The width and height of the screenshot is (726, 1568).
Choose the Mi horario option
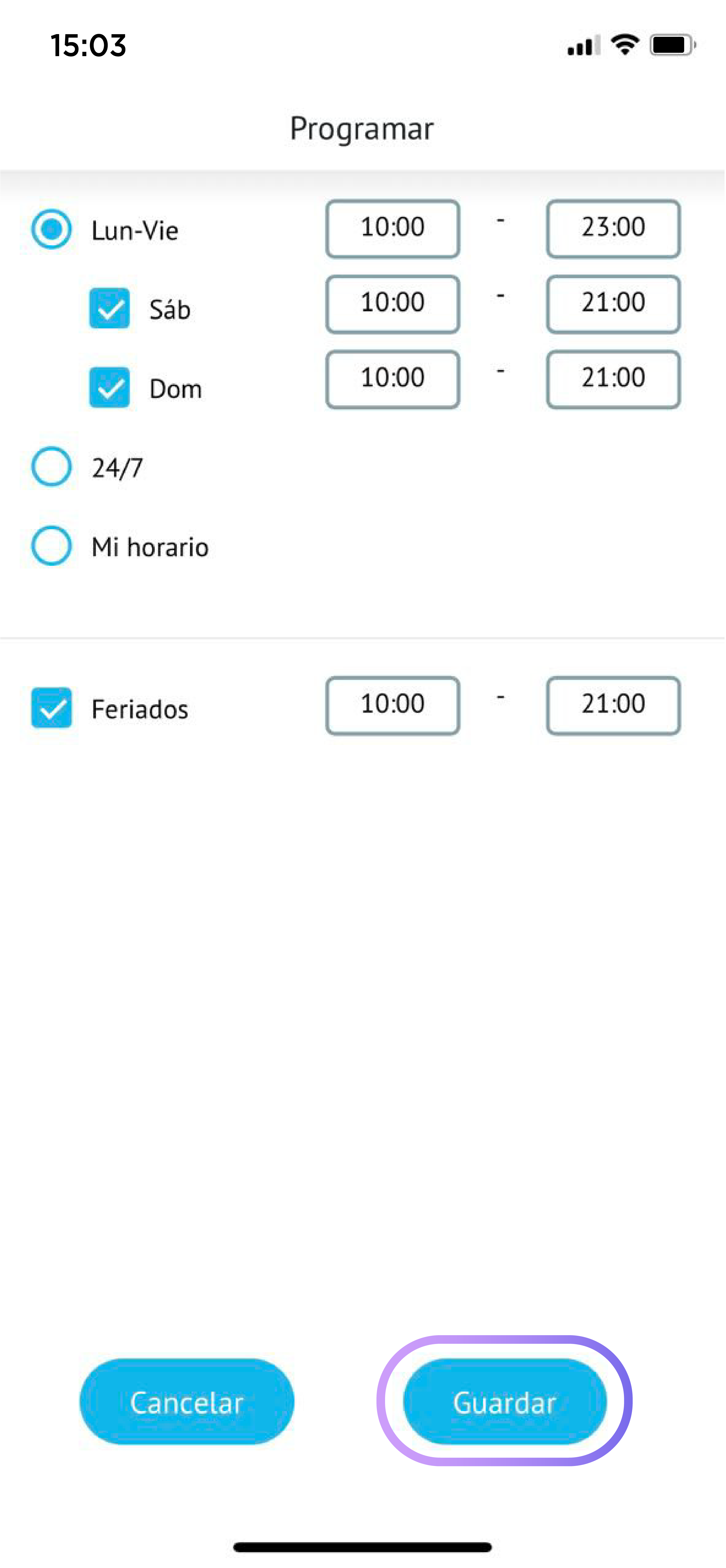click(52, 546)
